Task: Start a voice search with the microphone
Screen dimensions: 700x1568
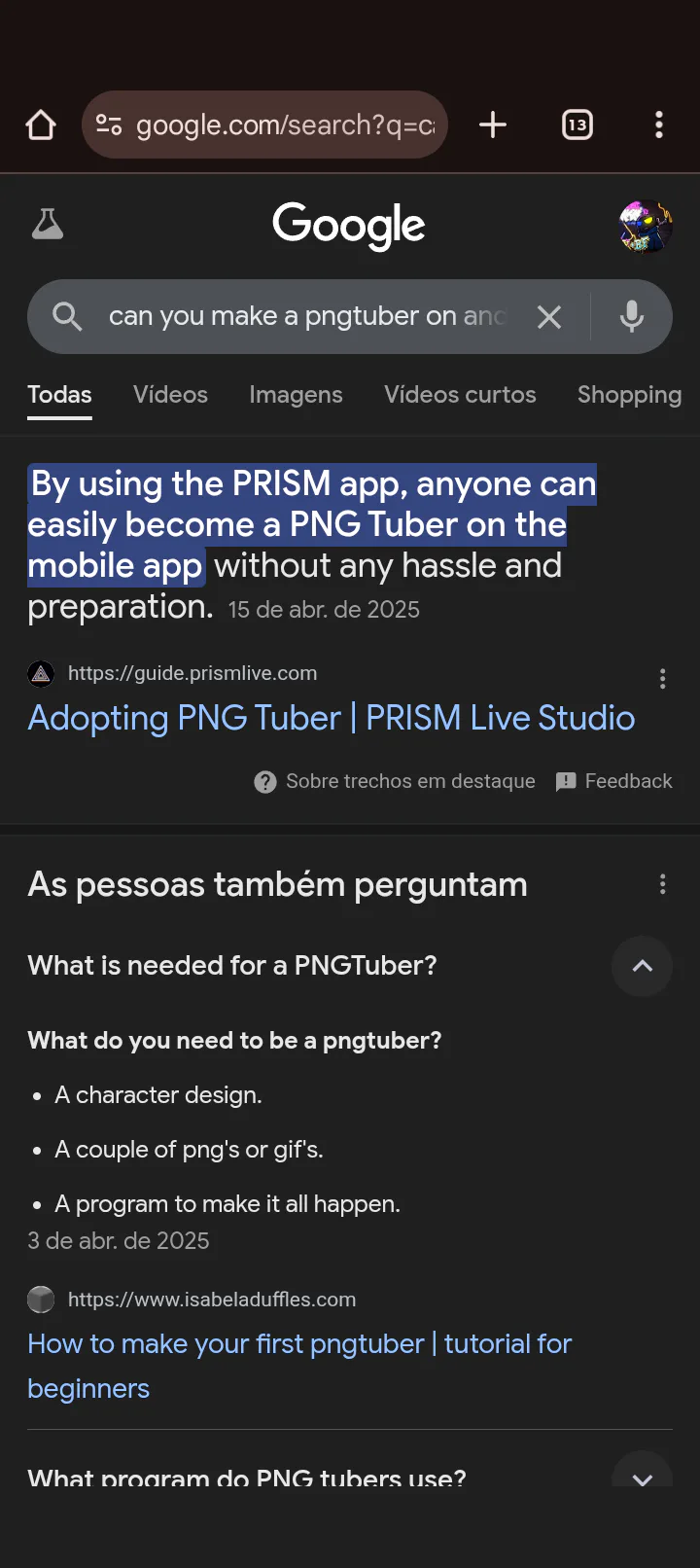Action: coord(632,316)
